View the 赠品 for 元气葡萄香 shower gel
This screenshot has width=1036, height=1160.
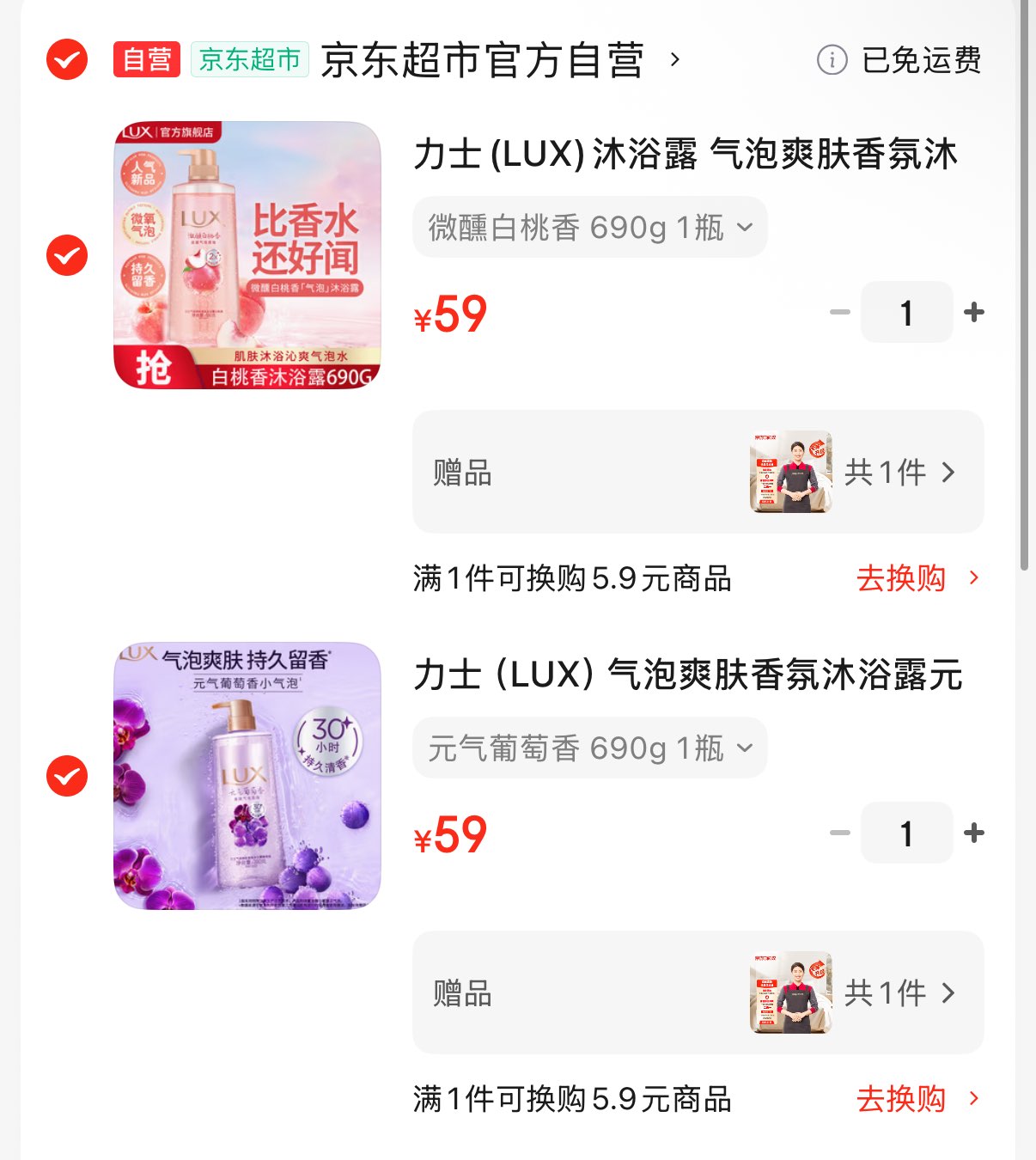[x=698, y=992]
